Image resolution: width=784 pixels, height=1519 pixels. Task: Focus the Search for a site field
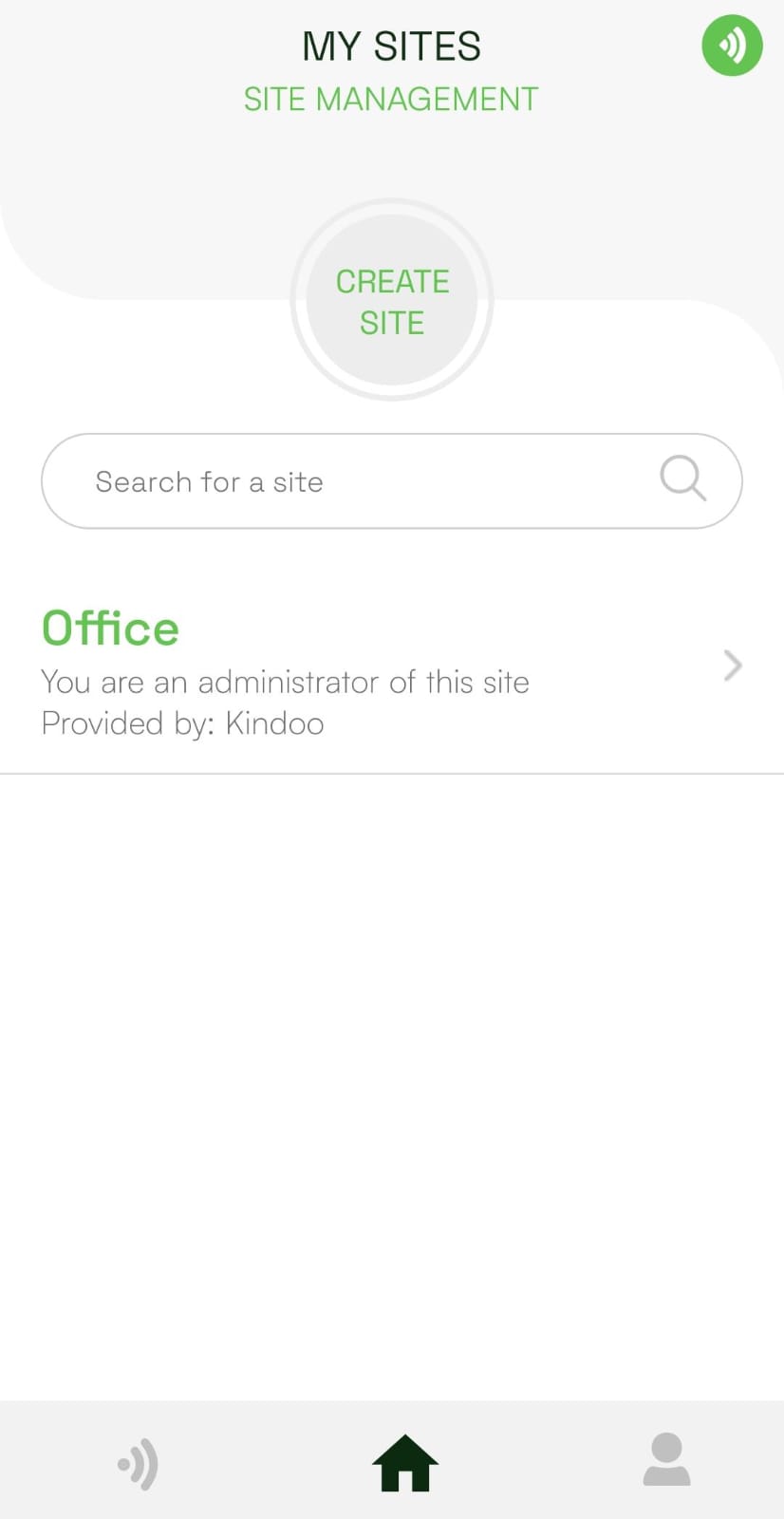click(x=361, y=481)
